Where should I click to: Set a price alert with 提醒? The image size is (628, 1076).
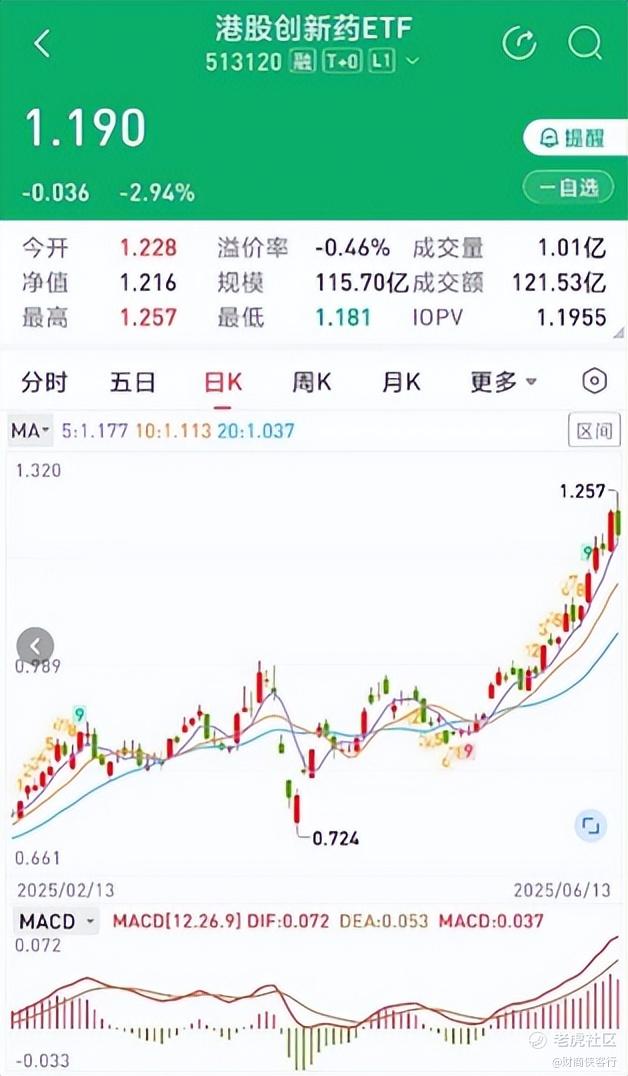(569, 138)
